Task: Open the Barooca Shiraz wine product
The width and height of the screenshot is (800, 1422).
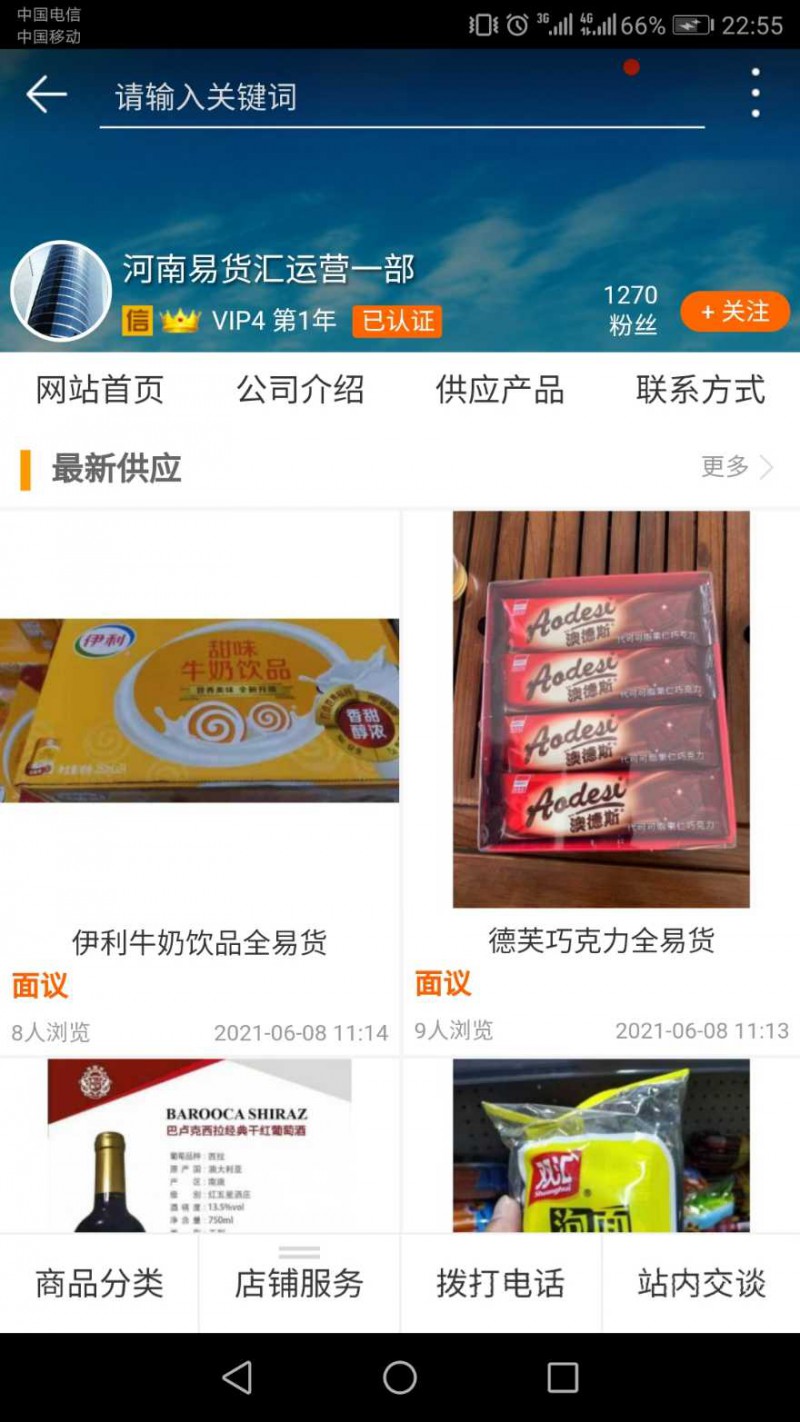Action: pos(199,1145)
